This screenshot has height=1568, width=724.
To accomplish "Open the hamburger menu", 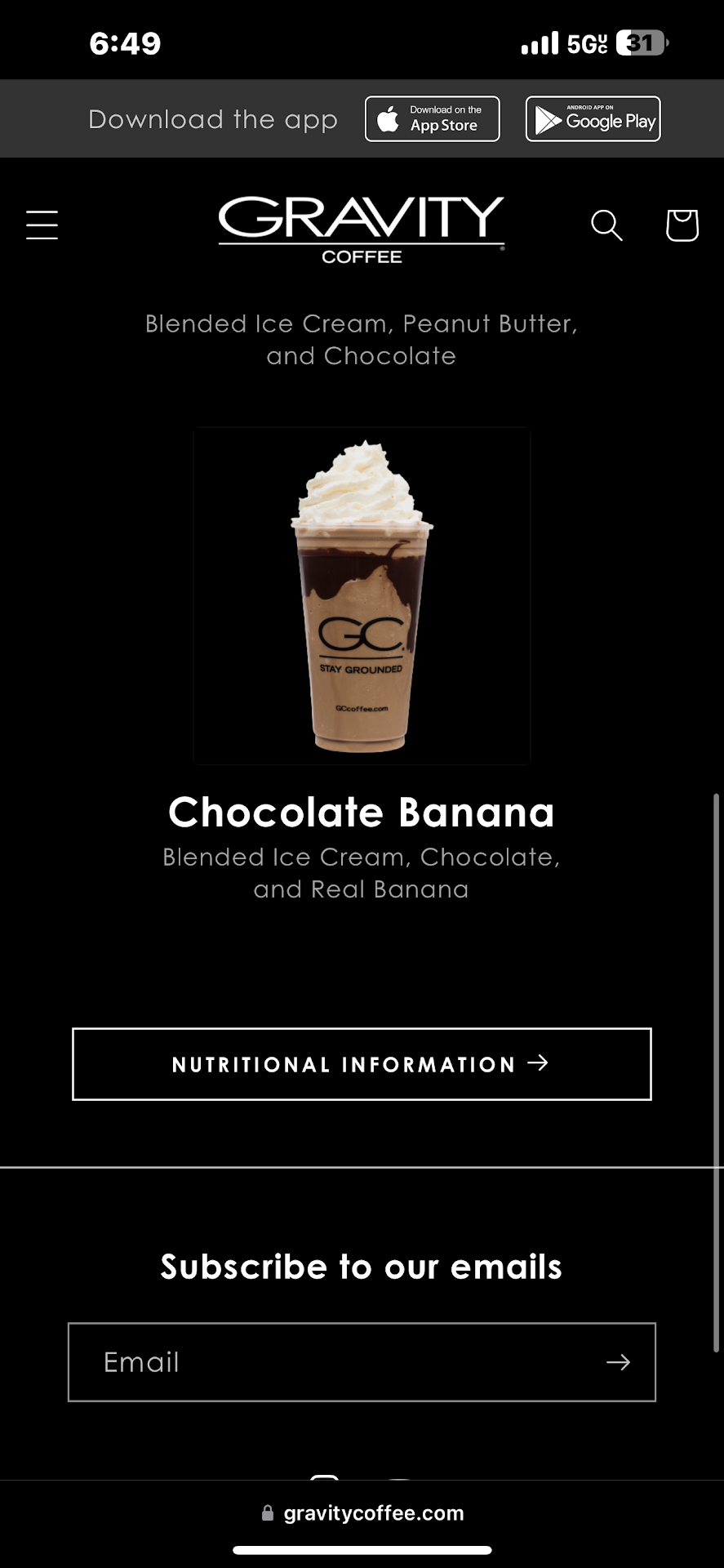I will [42, 225].
